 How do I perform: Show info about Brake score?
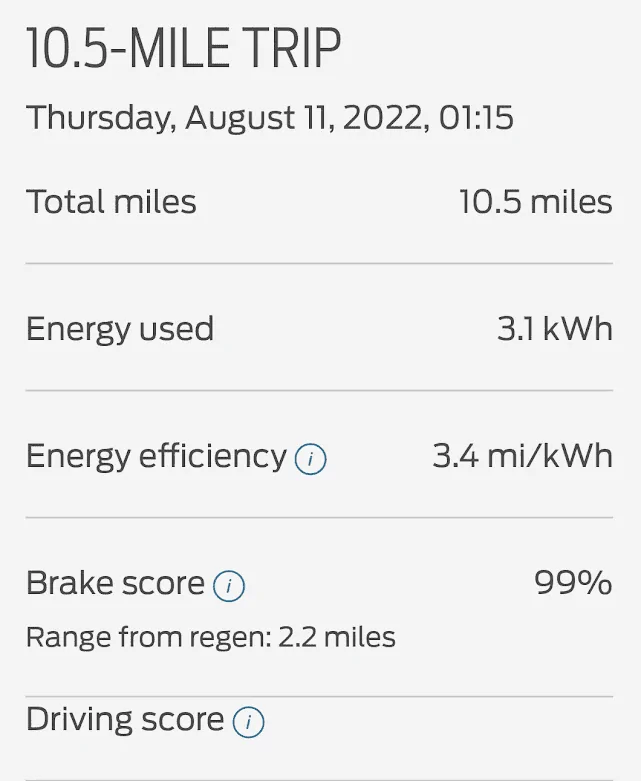pyautogui.click(x=229, y=586)
